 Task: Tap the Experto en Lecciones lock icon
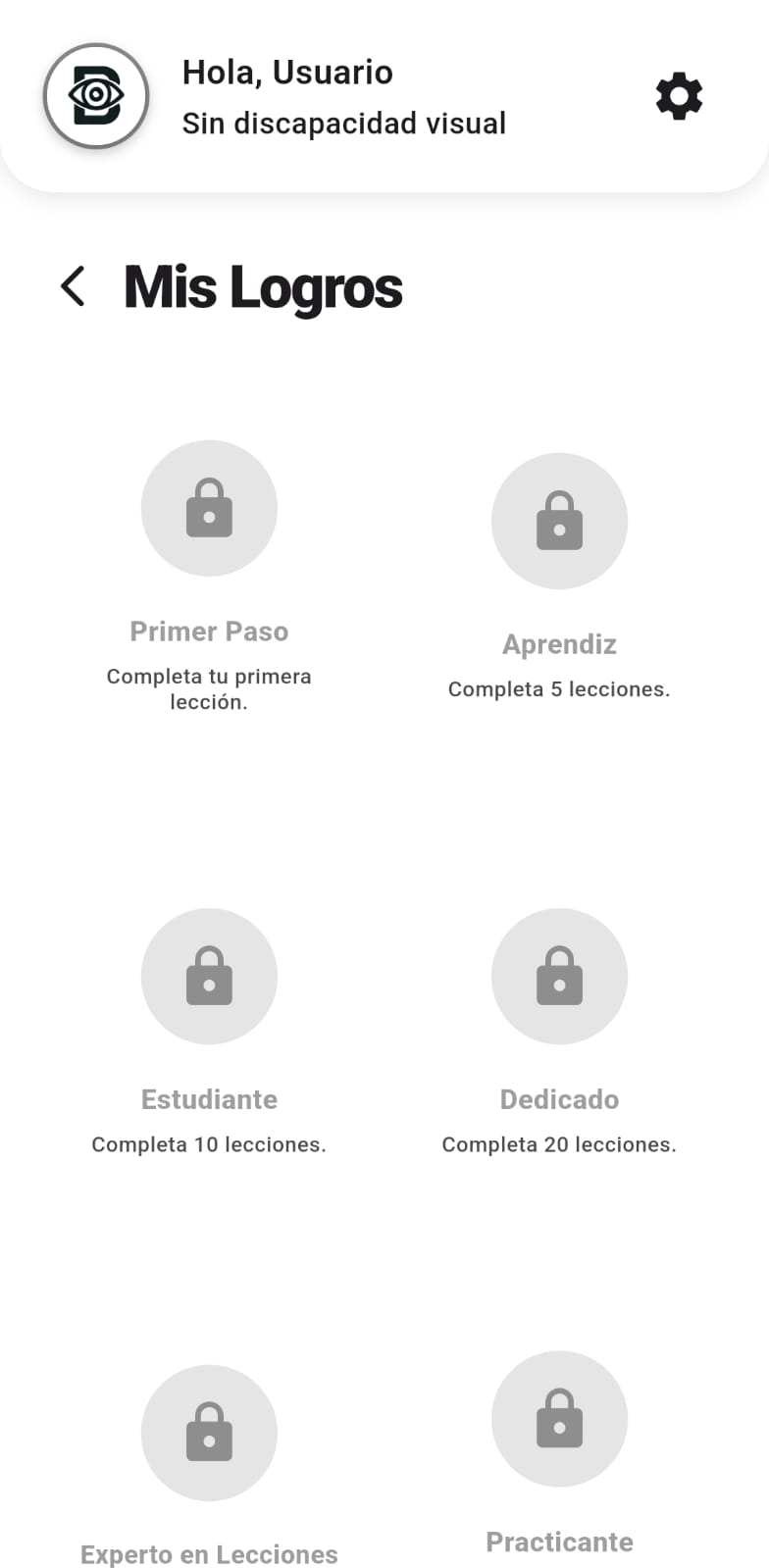tap(209, 1432)
